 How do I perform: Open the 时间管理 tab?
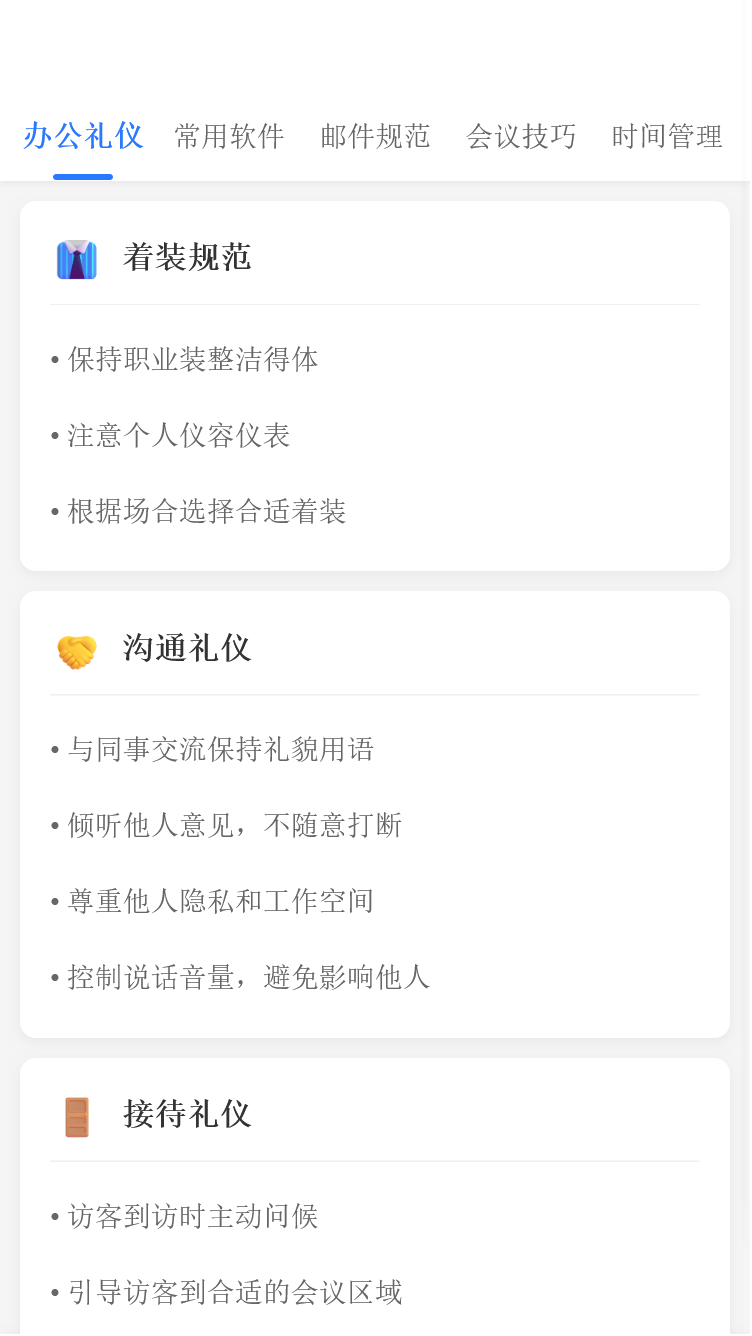pyautogui.click(x=666, y=137)
